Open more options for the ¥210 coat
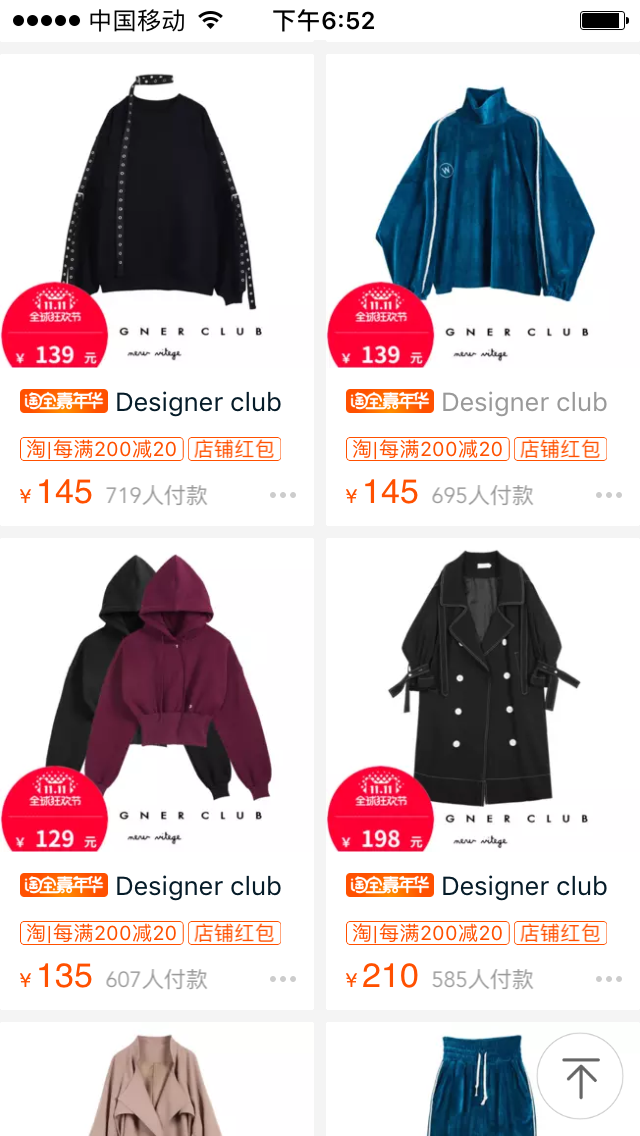Screen dimensions: 640x1136 click(609, 979)
